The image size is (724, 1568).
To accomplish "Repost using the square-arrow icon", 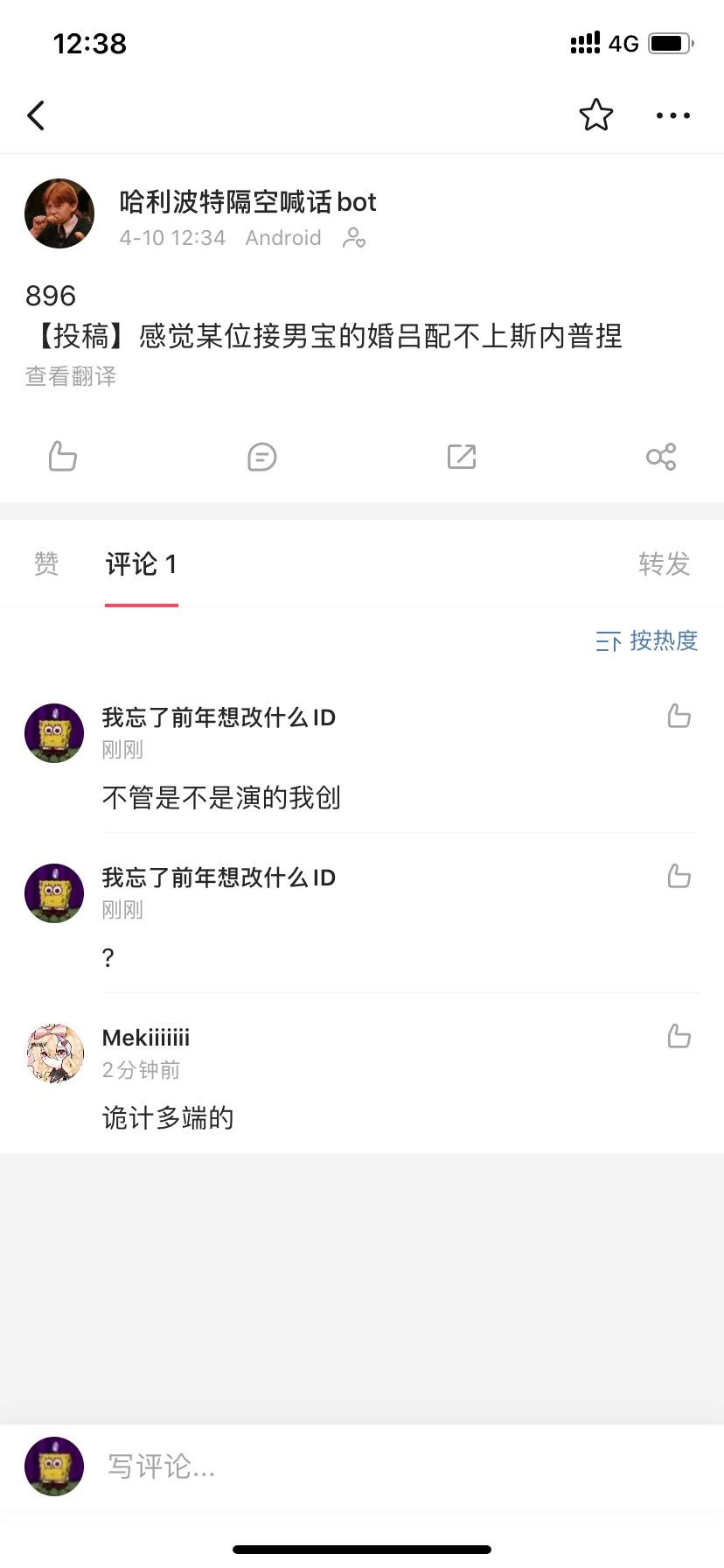I will (x=461, y=456).
